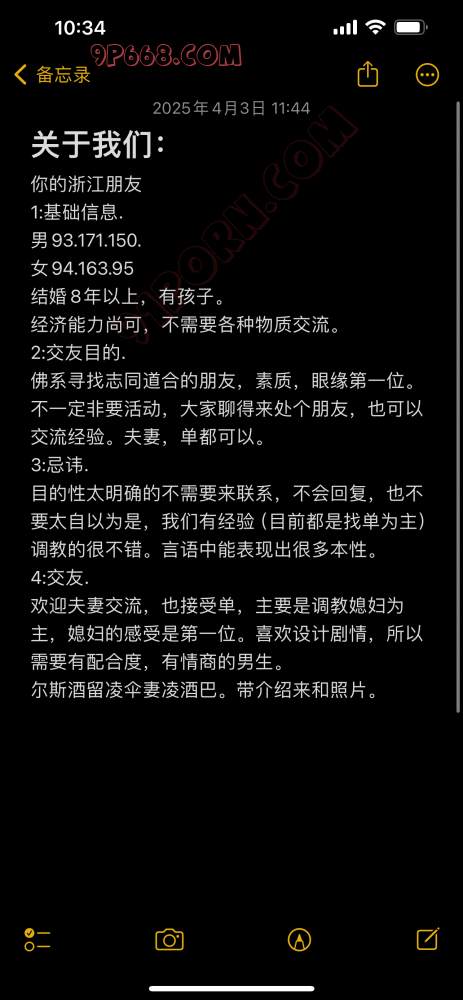This screenshot has width=463, height=1000.
Task: Open the markup pen tool
Action: click(299, 939)
